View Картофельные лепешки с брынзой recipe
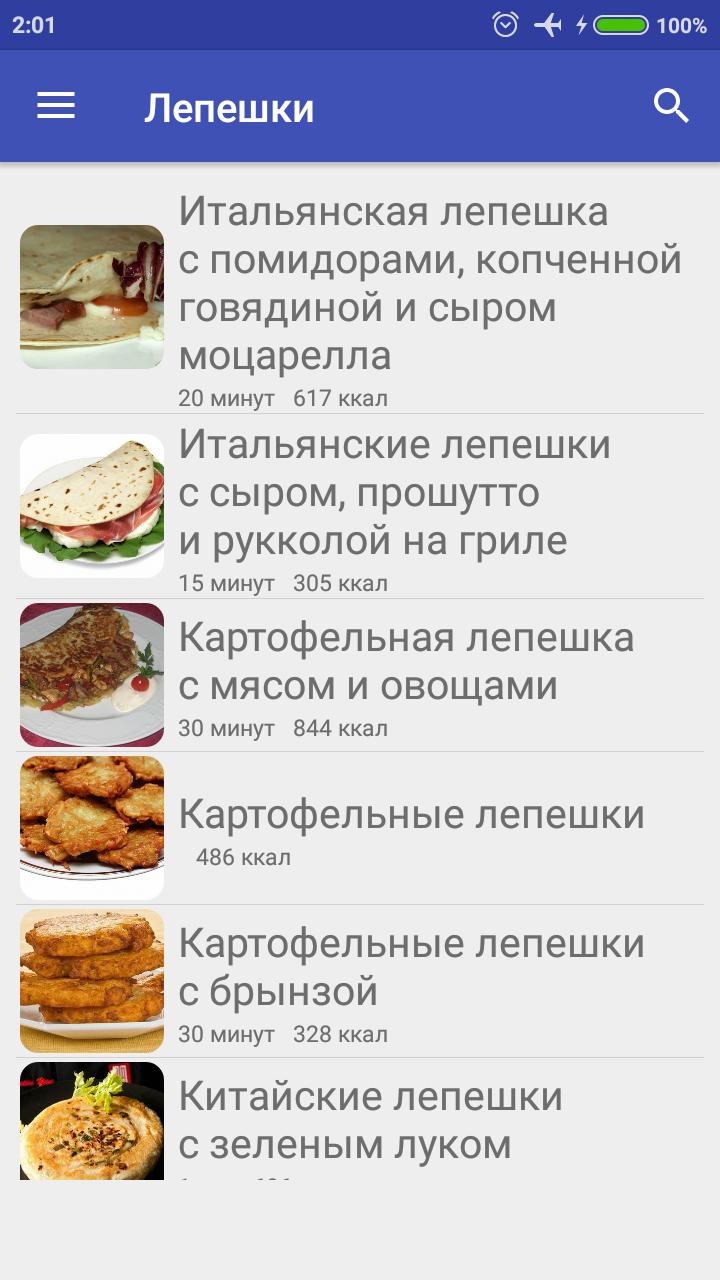Viewport: 720px width, 1280px height. click(x=360, y=982)
